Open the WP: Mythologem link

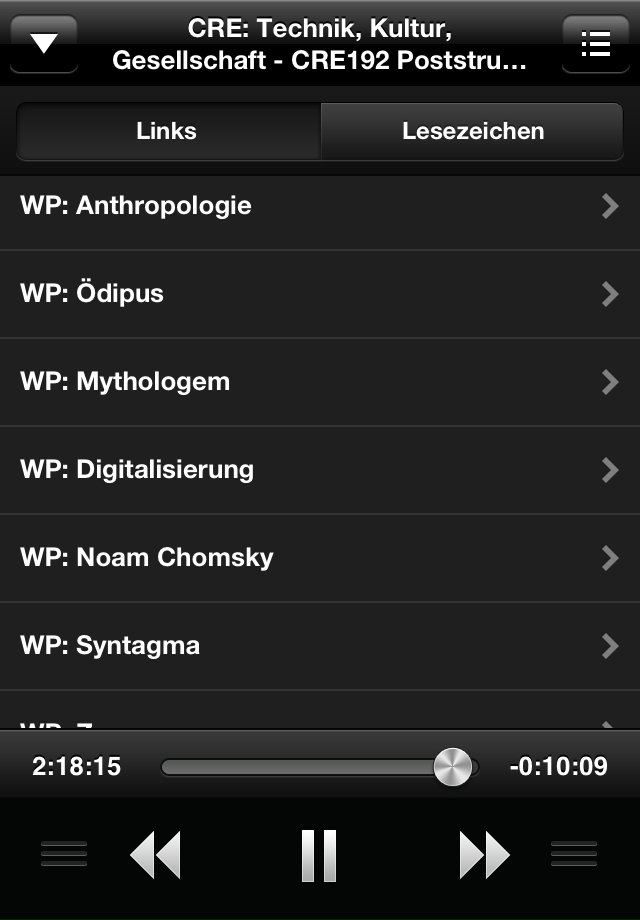[x=320, y=382]
